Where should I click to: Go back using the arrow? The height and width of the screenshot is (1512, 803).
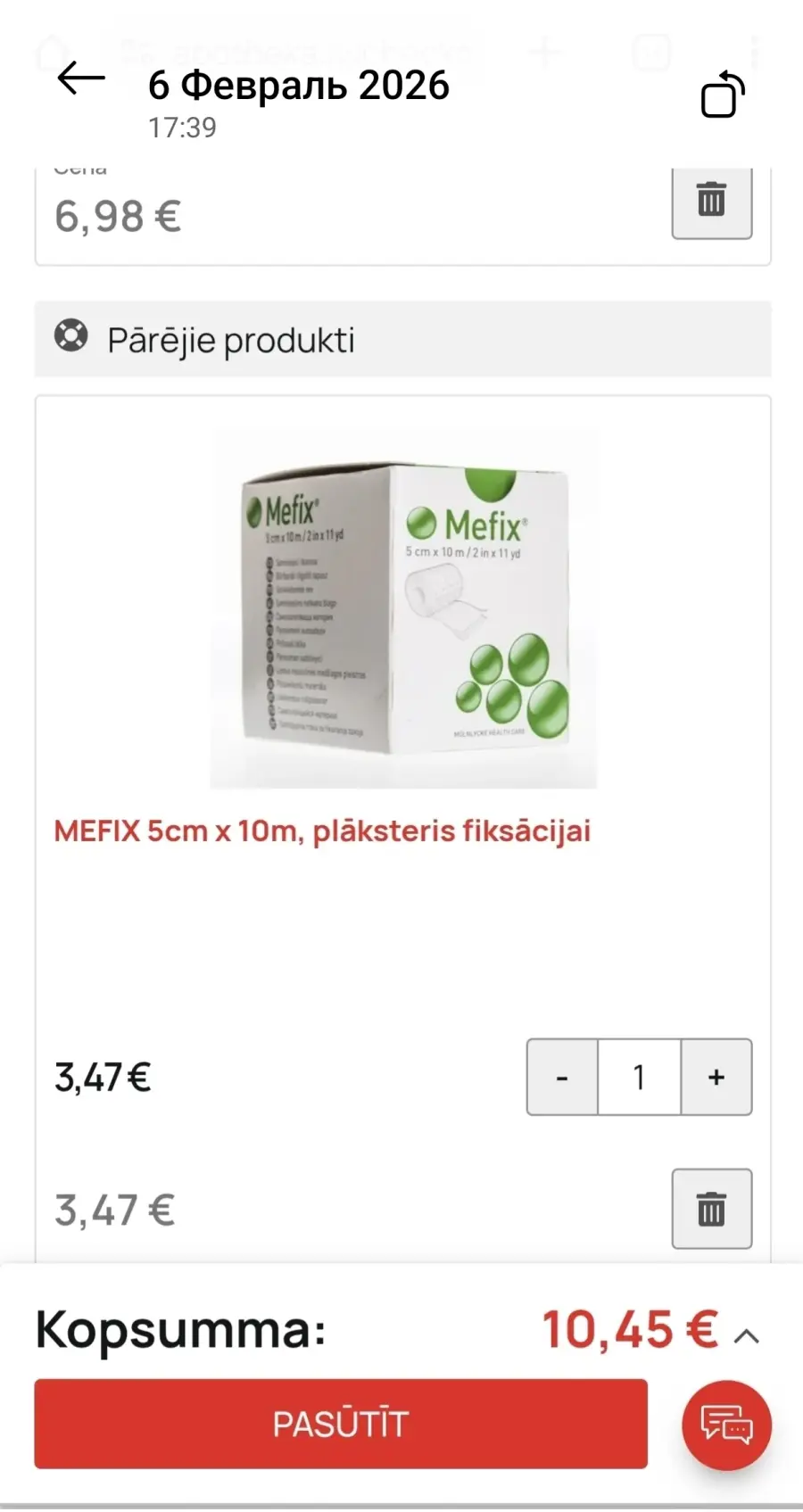point(80,79)
